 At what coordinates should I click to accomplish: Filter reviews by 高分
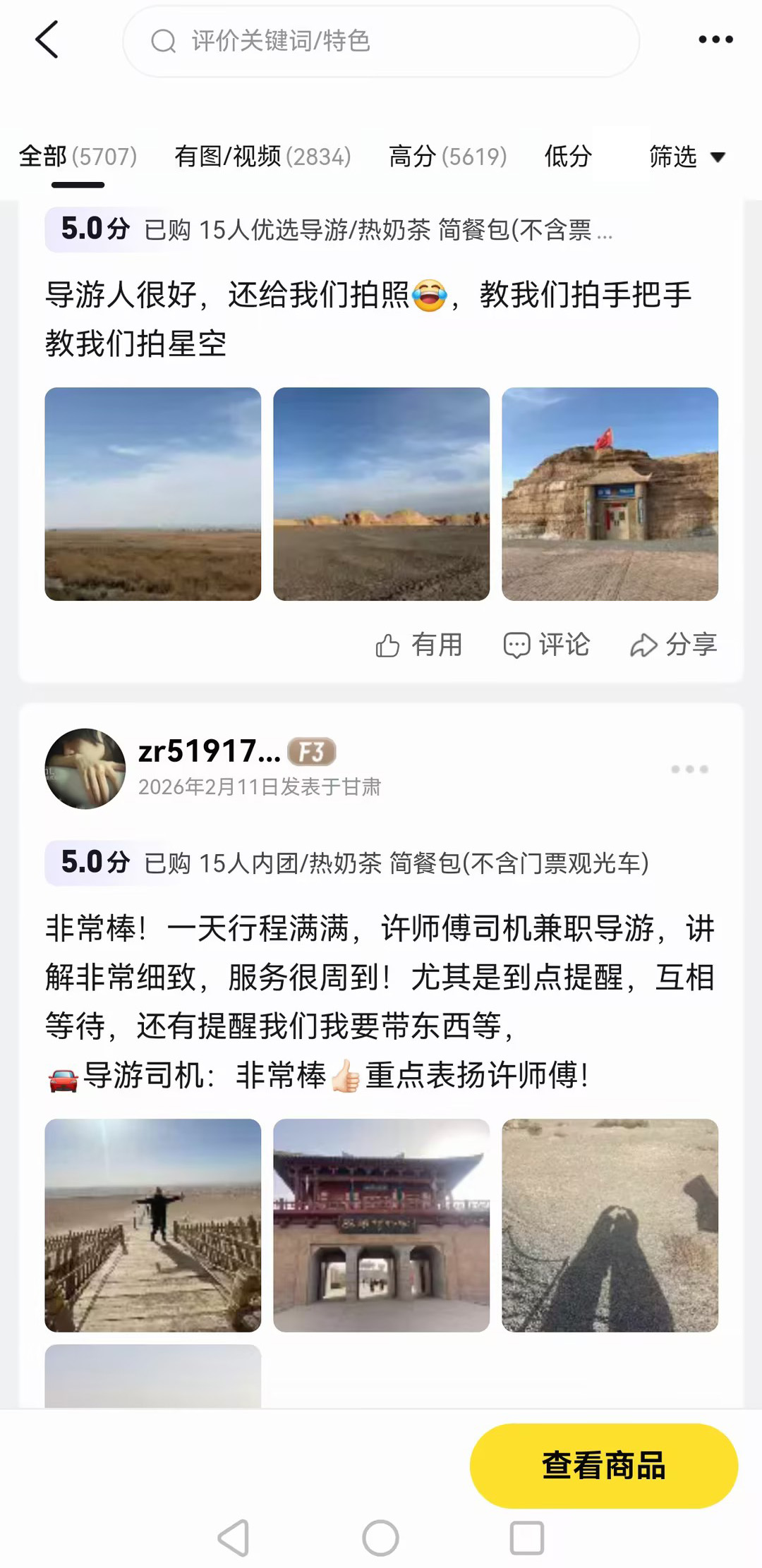[x=447, y=157]
